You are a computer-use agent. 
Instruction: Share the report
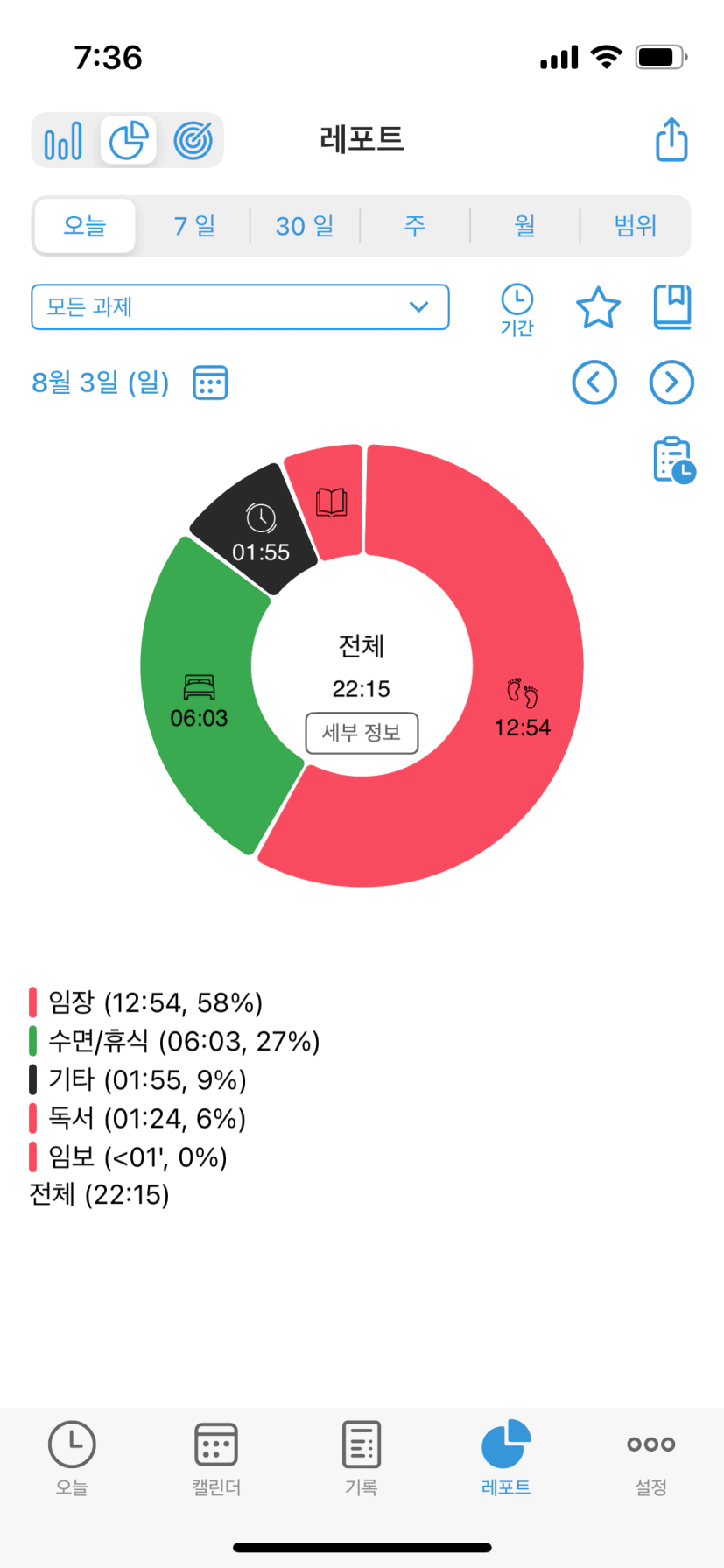(x=671, y=139)
